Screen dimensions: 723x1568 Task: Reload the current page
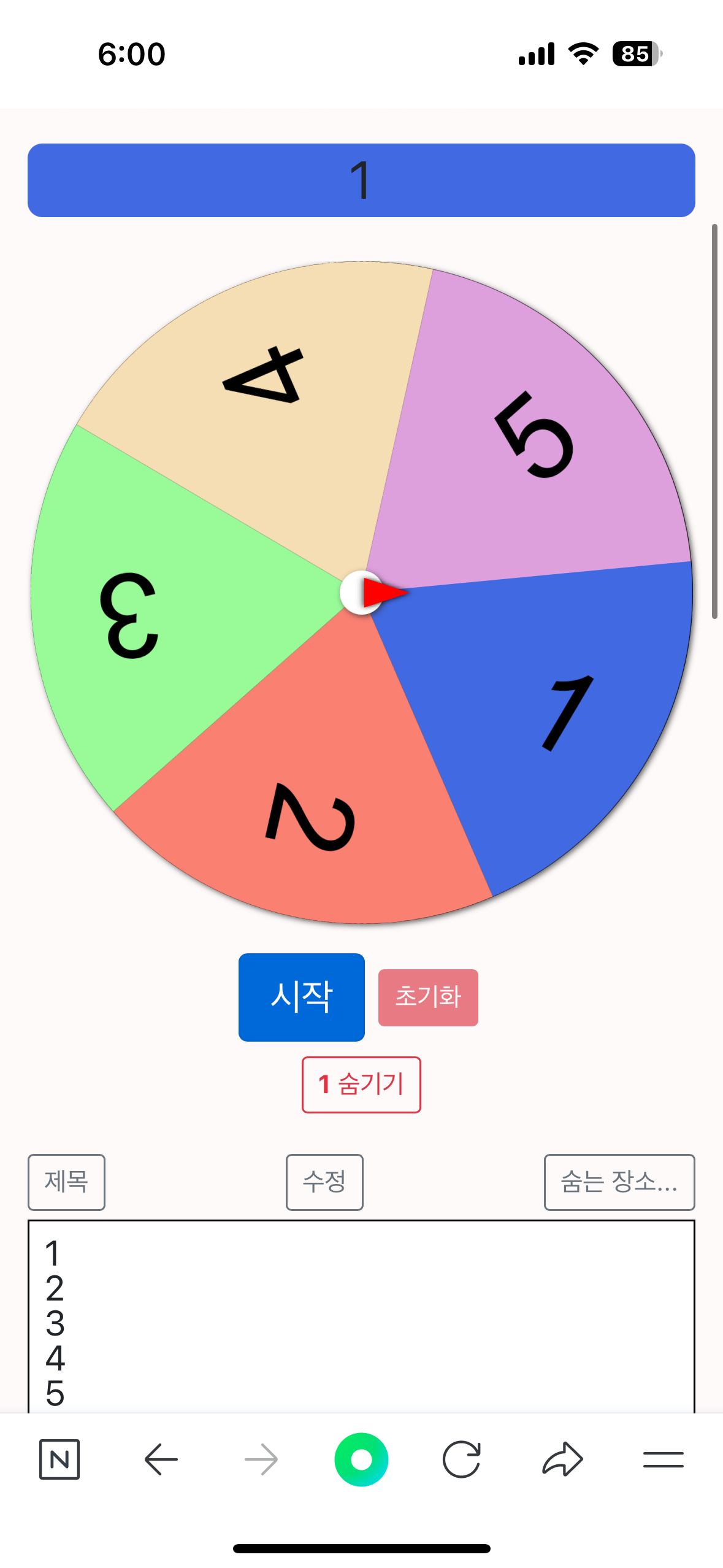pyautogui.click(x=461, y=1459)
